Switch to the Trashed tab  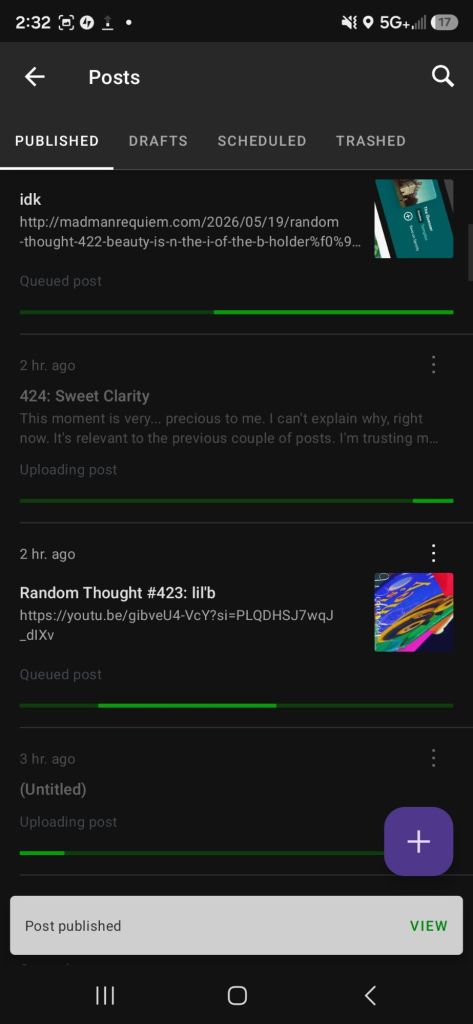tap(370, 141)
